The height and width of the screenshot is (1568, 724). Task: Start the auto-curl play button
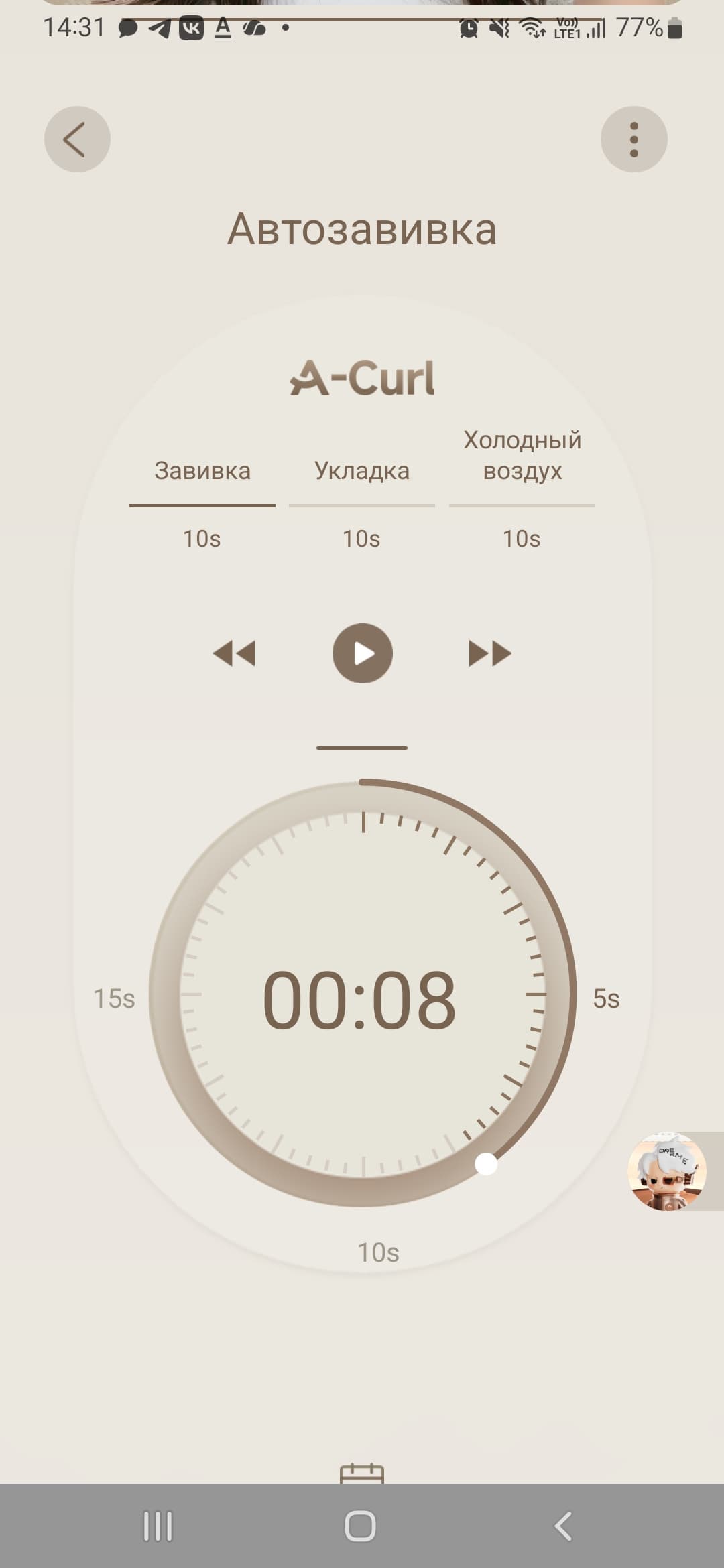[363, 653]
